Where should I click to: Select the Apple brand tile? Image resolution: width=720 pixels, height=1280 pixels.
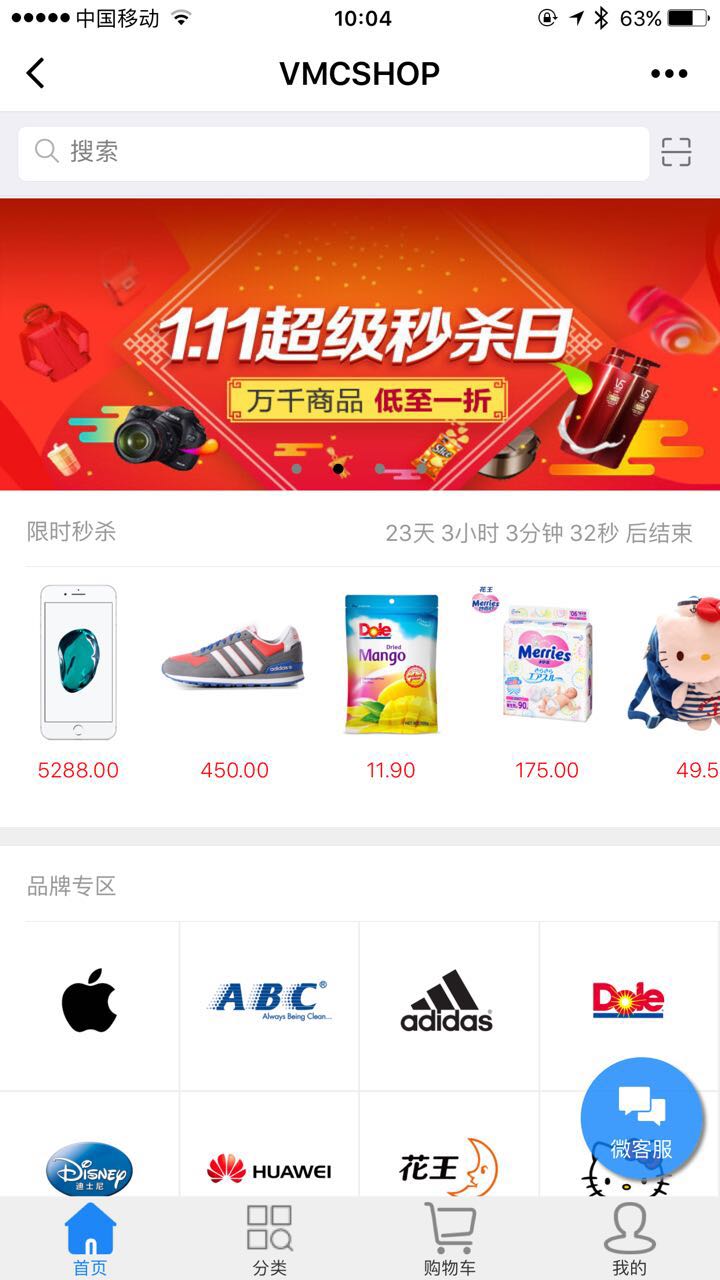point(89,1002)
